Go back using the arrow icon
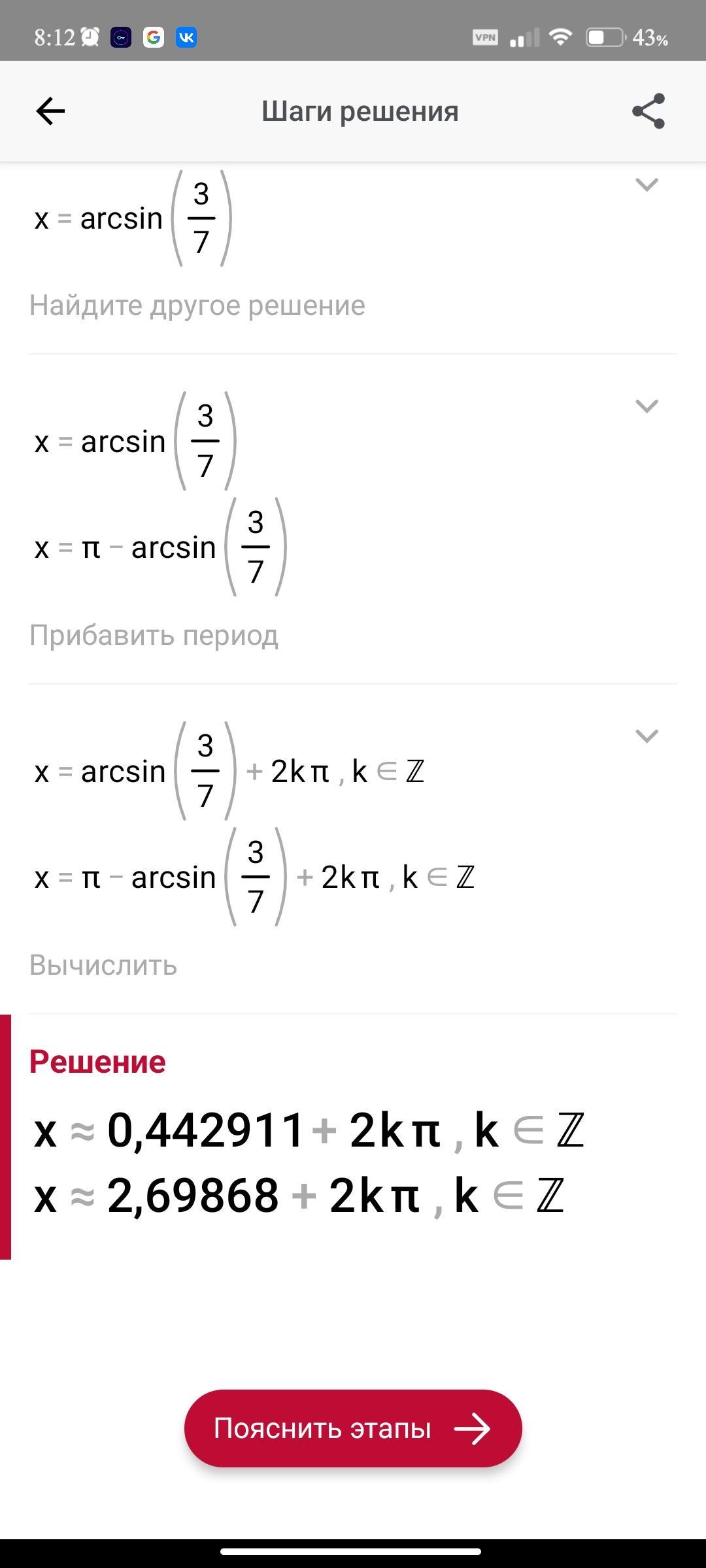 click(x=50, y=111)
